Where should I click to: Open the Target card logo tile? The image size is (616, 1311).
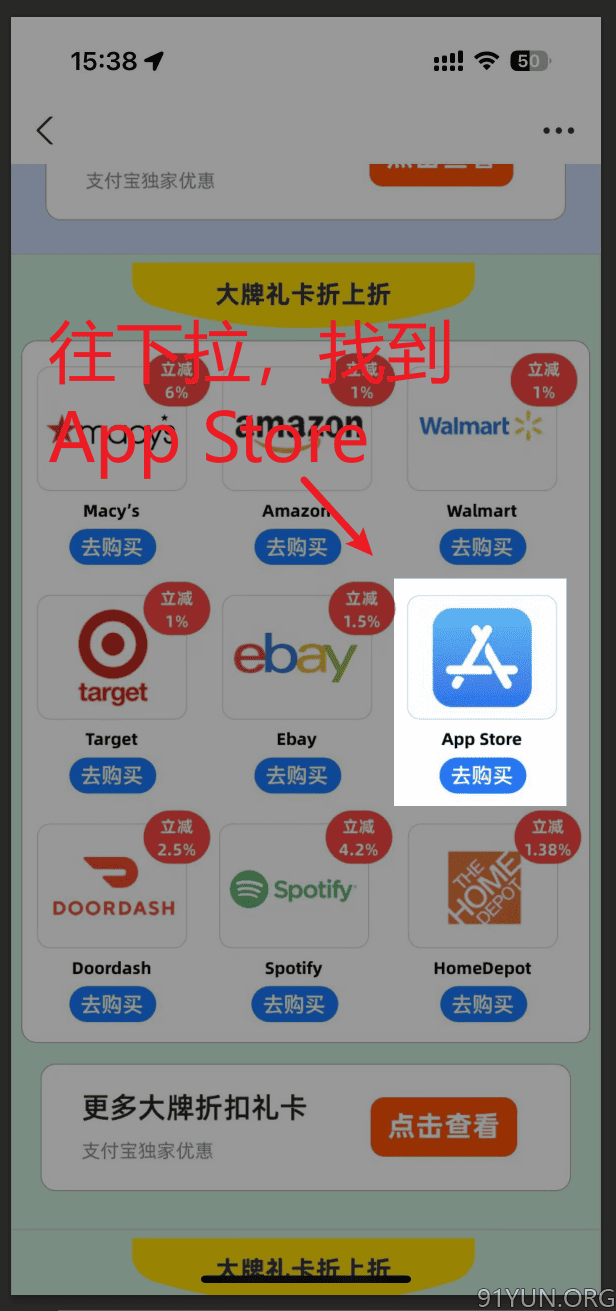point(112,657)
